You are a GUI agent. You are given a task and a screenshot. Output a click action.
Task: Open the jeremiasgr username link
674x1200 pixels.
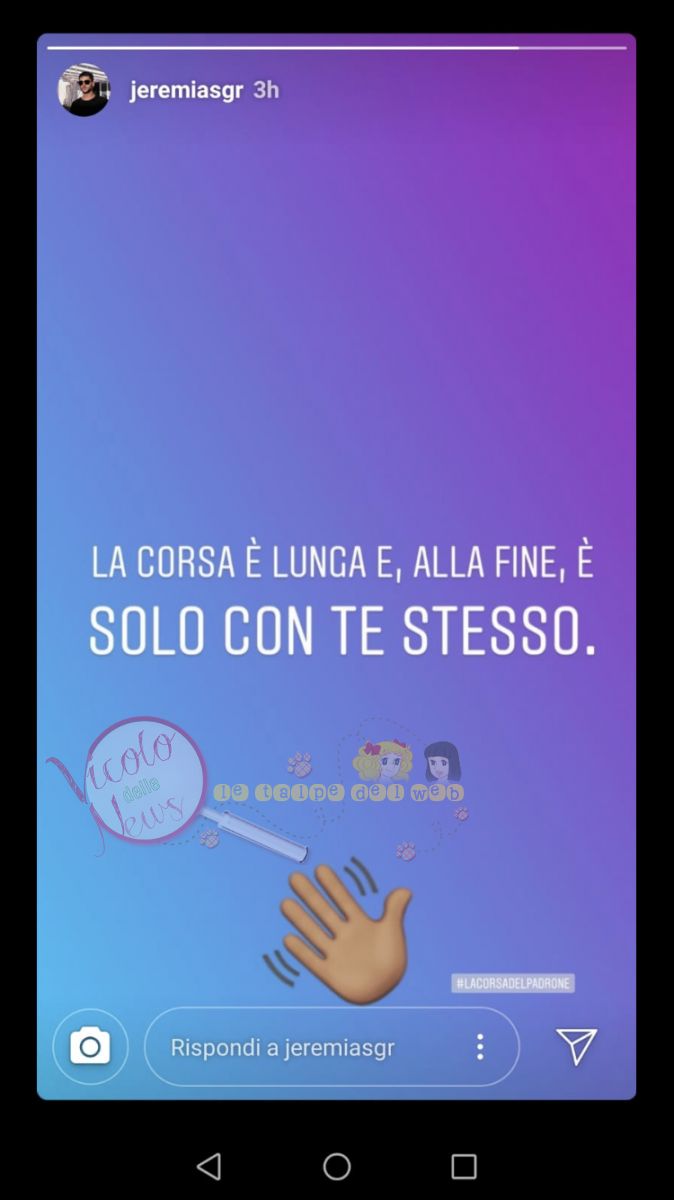[186, 90]
